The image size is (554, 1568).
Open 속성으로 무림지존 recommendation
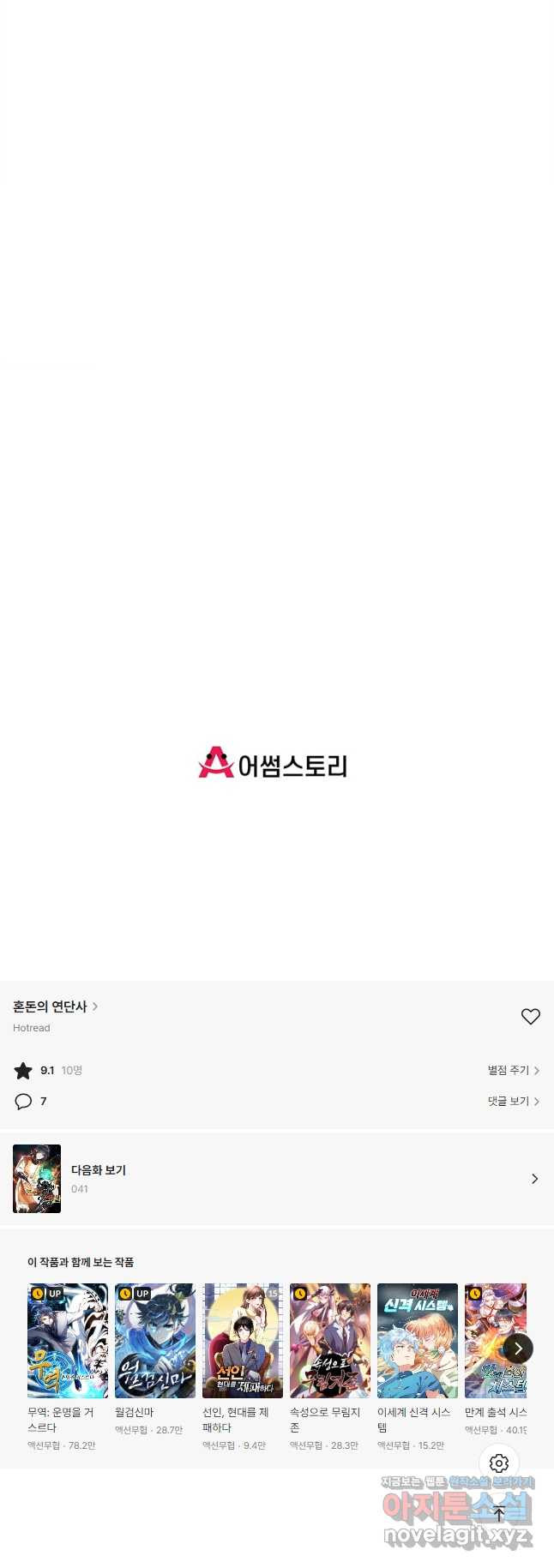point(330,1341)
